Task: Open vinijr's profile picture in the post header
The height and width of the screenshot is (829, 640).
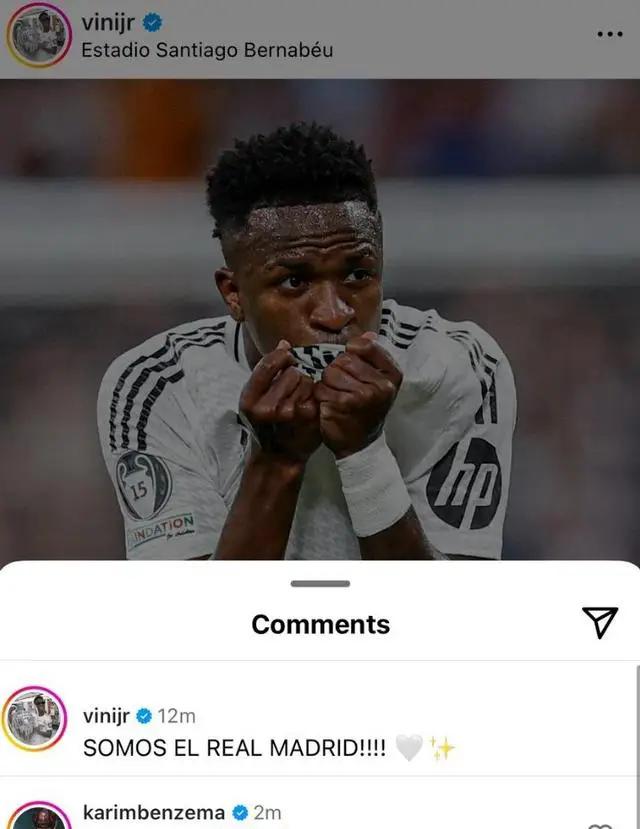Action: 38,35
